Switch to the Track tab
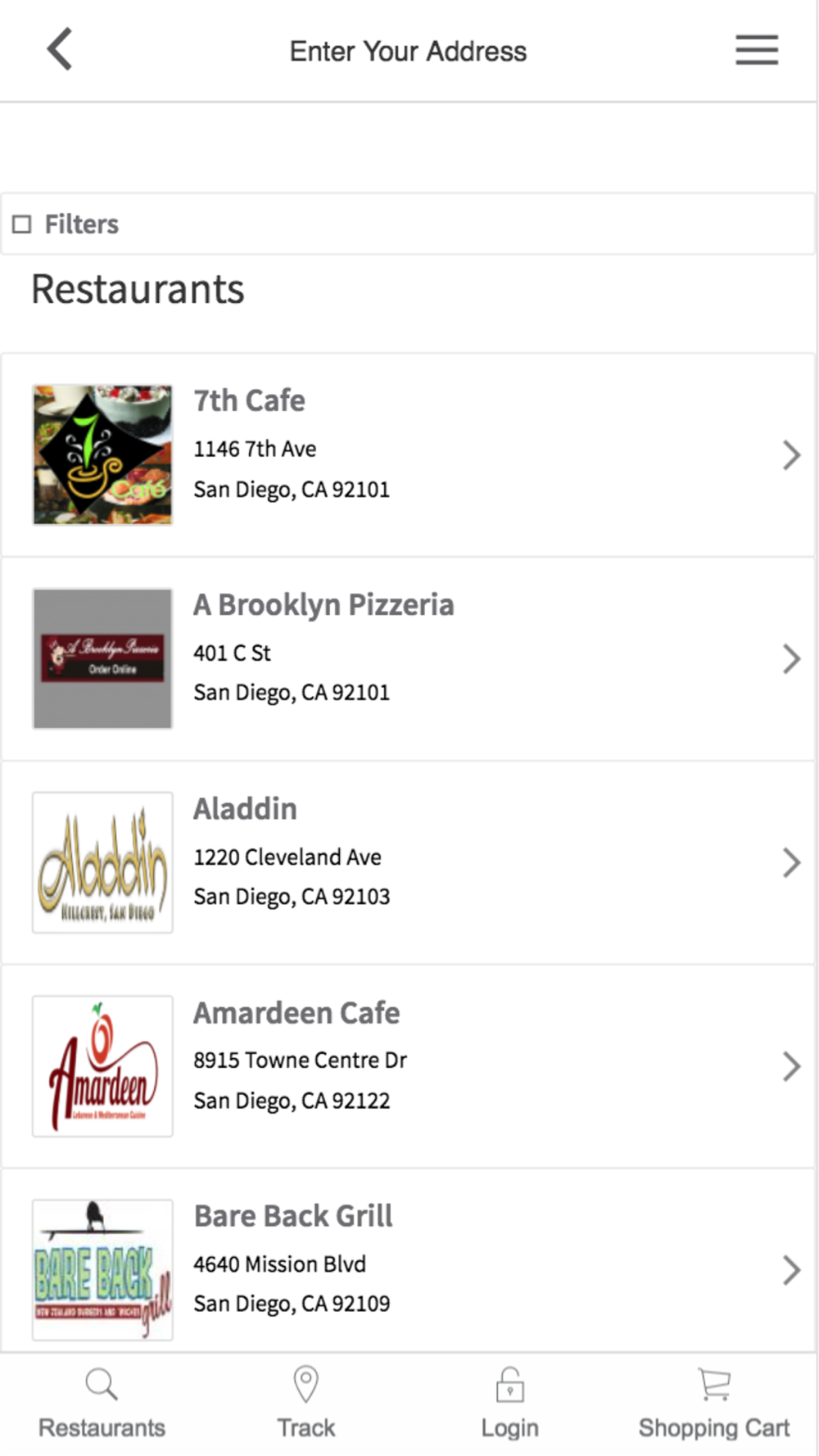This screenshot has height=1456, width=819. 306,1404
